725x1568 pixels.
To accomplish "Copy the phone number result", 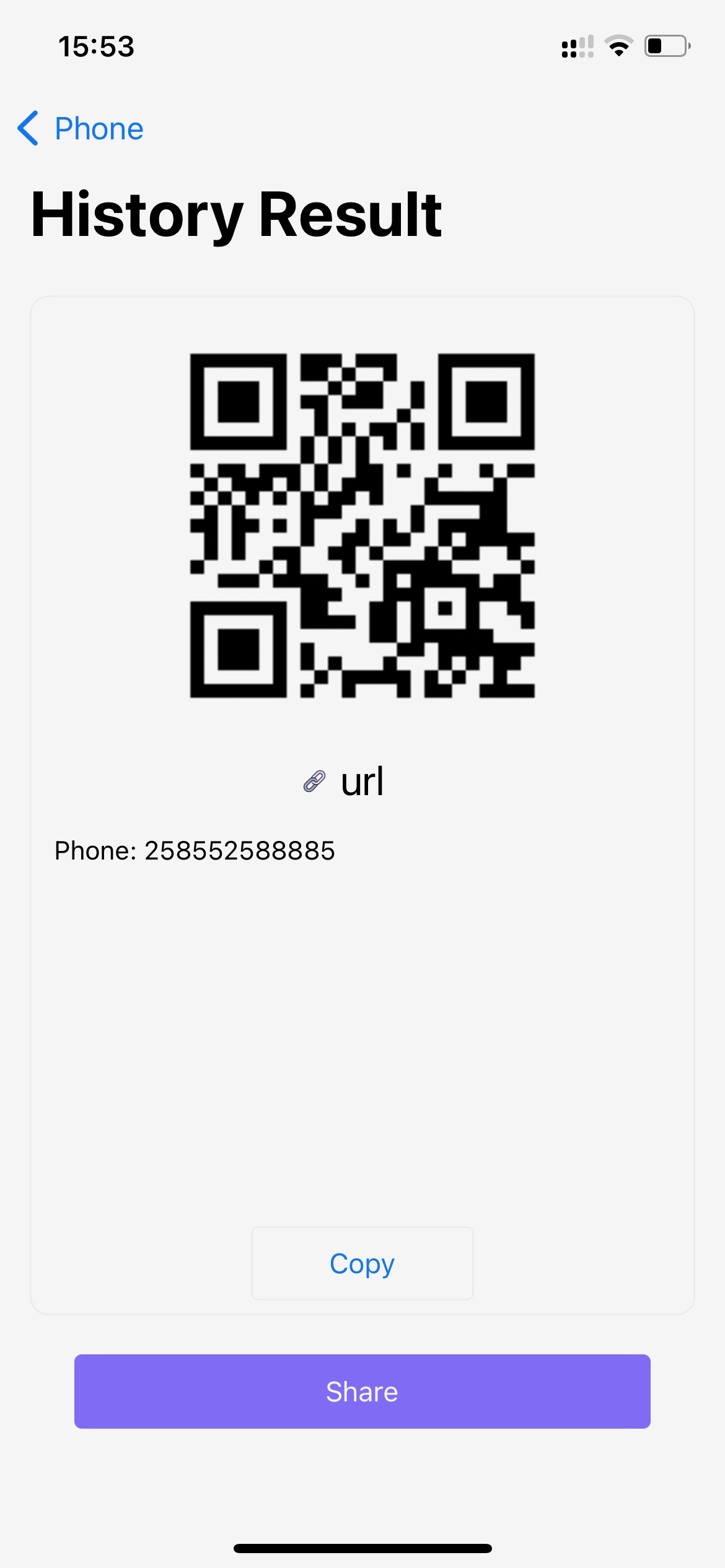I will click(362, 1263).
